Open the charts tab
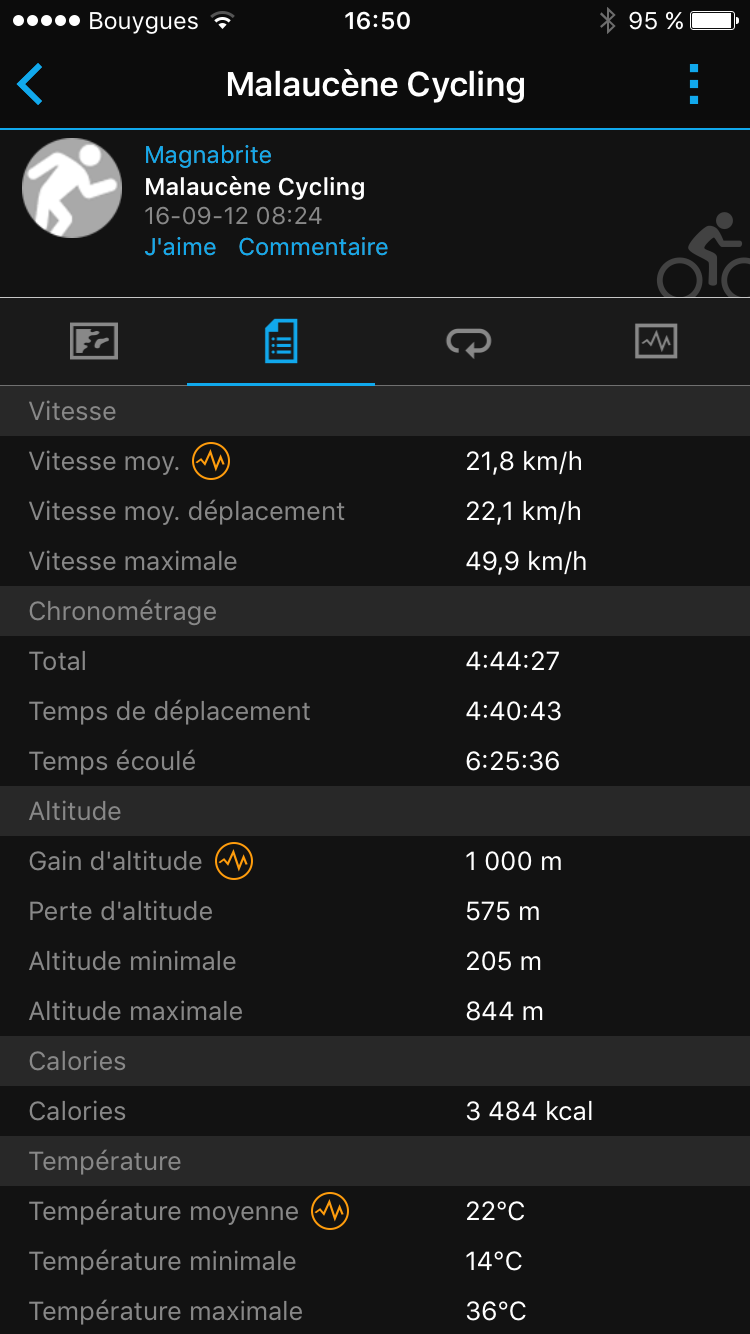Viewport: 750px width, 1334px height. click(656, 342)
